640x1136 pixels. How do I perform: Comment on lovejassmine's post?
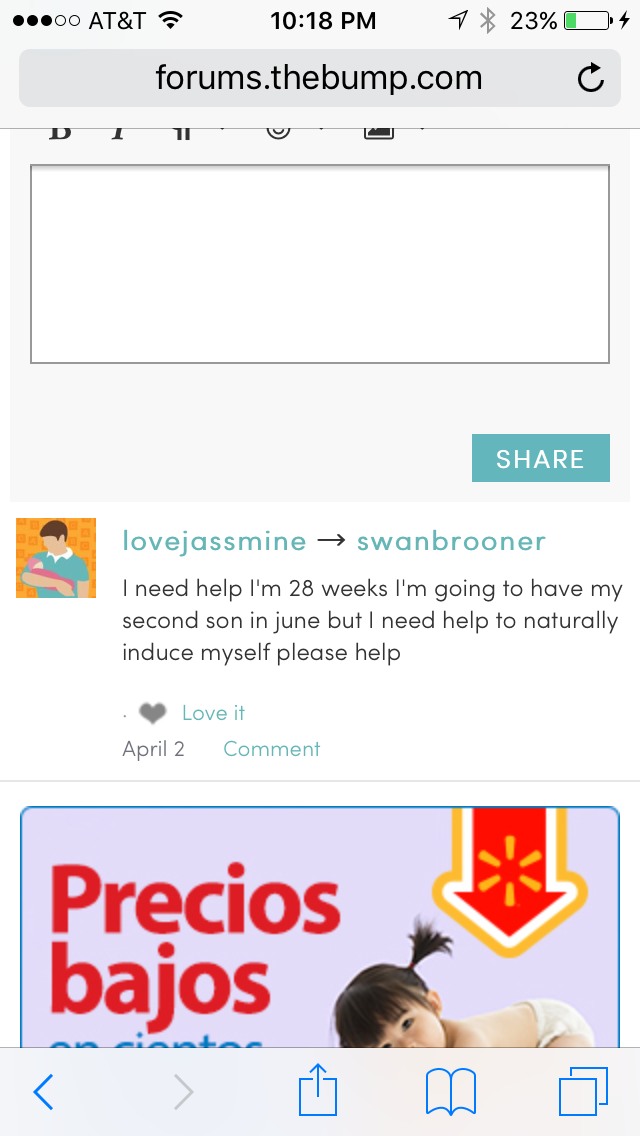pyautogui.click(x=272, y=748)
